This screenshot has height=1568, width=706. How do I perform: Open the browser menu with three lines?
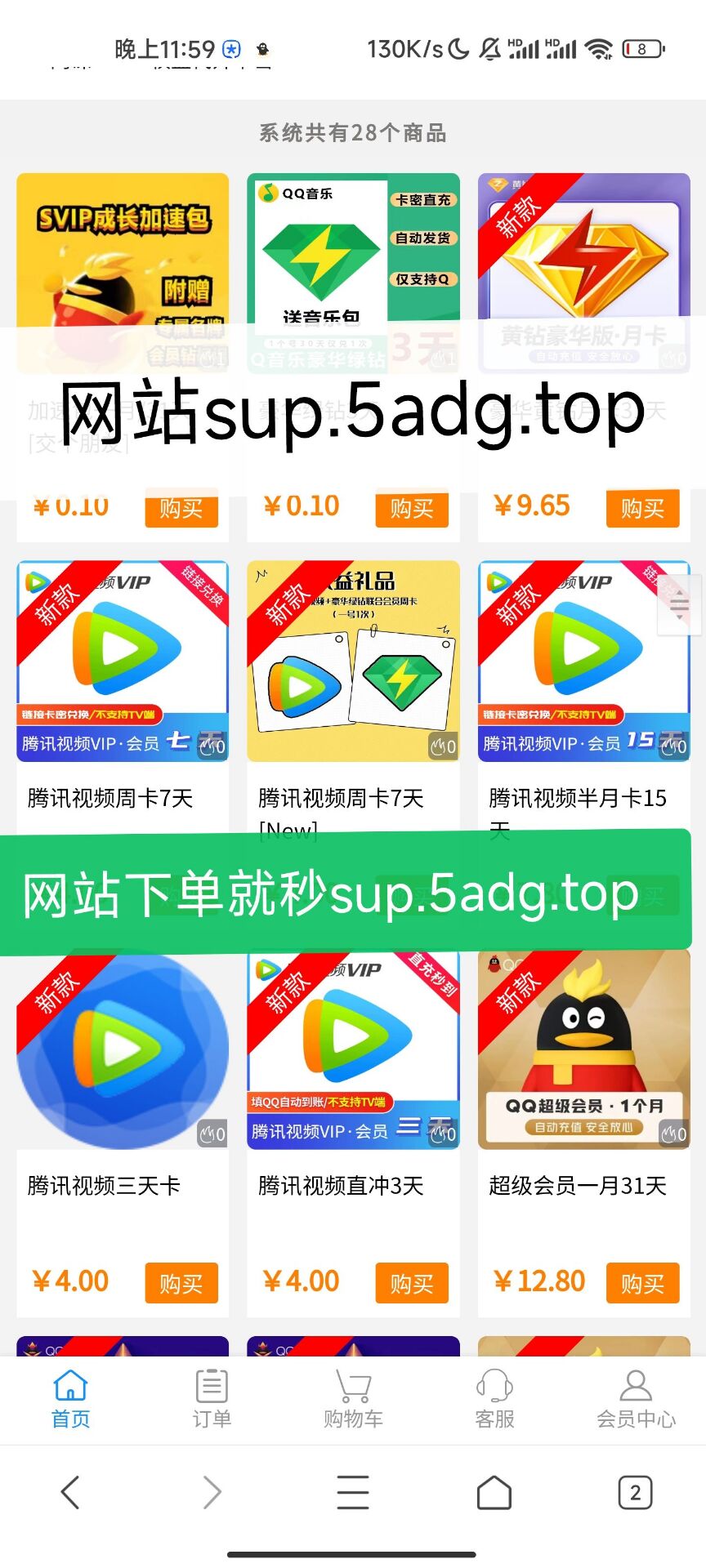pyautogui.click(x=353, y=1492)
